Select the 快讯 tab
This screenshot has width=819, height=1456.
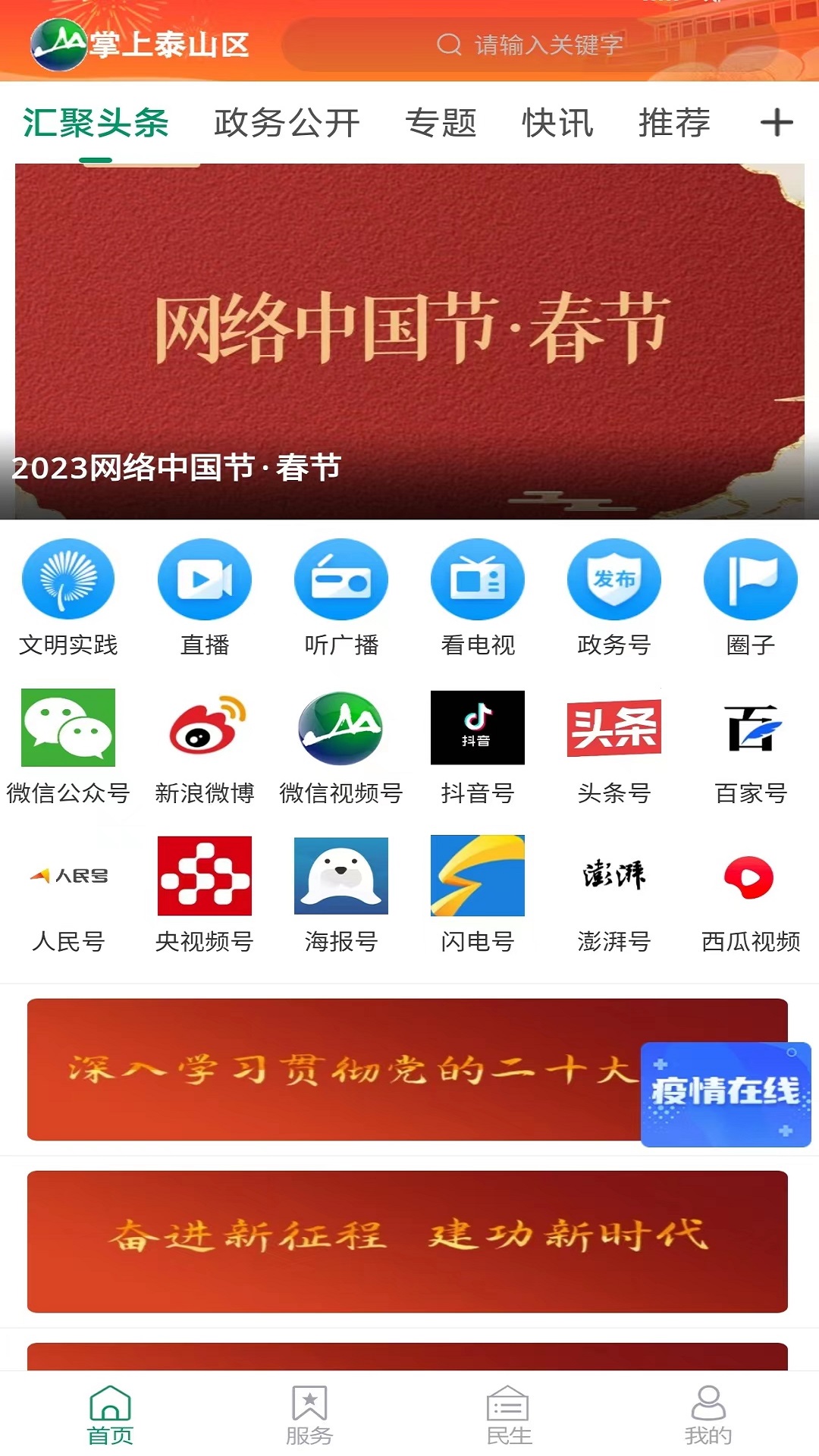click(557, 123)
